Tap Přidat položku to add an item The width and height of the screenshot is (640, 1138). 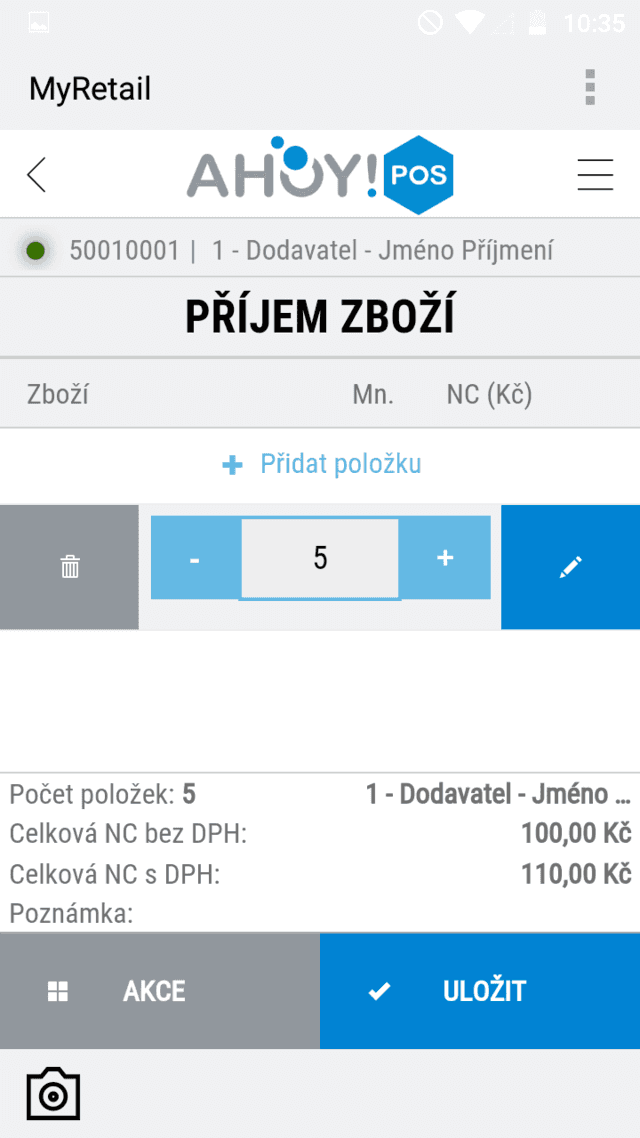(321, 464)
